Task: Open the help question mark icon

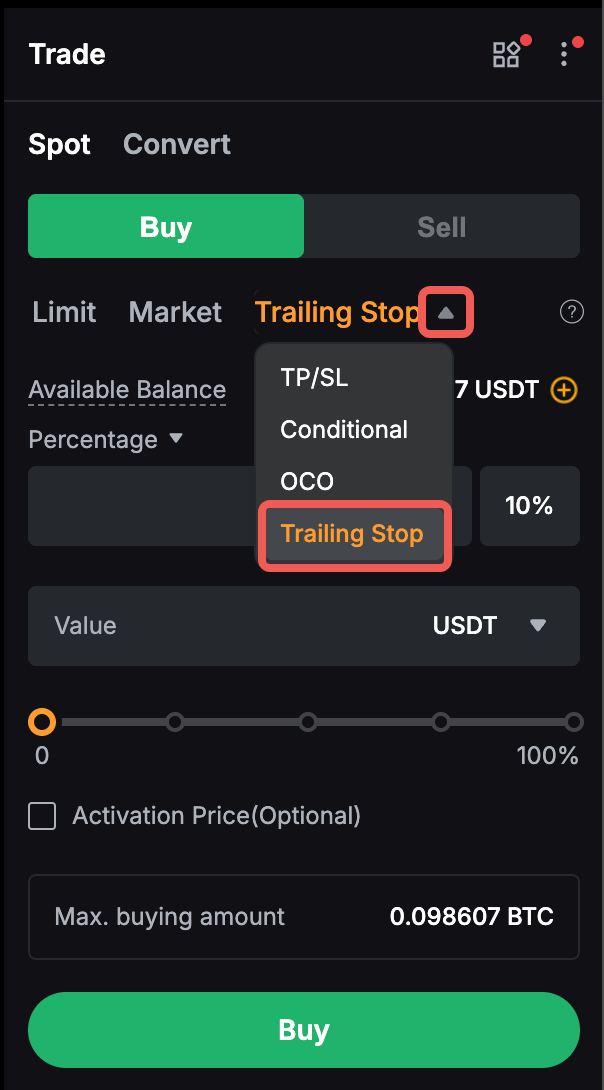Action: 571,313
